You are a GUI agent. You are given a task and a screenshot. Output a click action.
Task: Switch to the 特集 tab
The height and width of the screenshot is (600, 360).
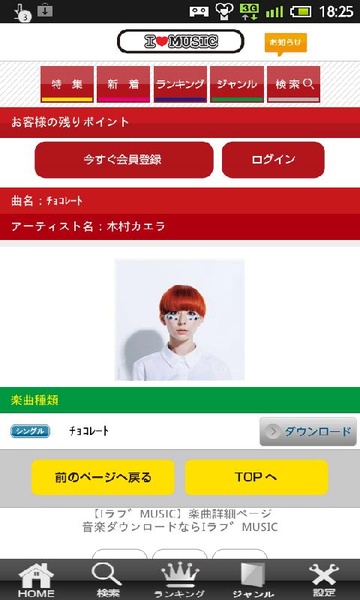[67, 84]
